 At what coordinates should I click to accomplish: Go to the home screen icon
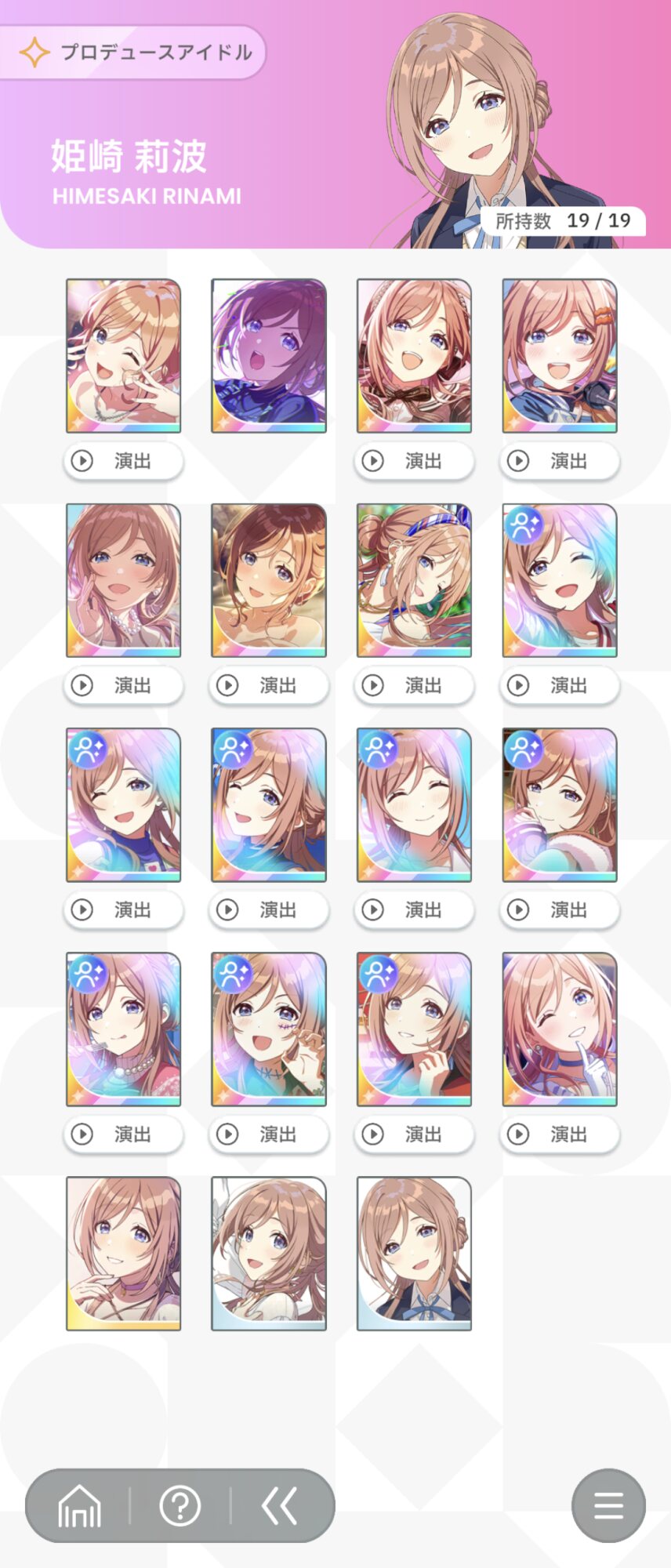[x=80, y=1506]
